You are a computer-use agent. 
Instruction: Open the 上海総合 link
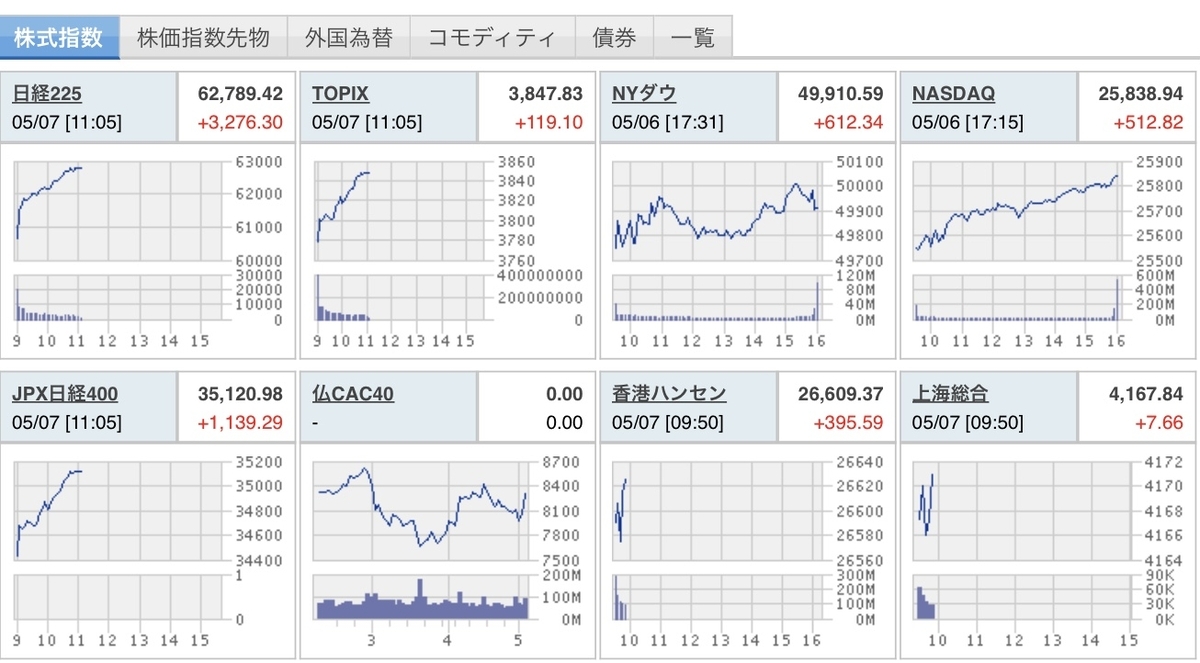coord(951,393)
